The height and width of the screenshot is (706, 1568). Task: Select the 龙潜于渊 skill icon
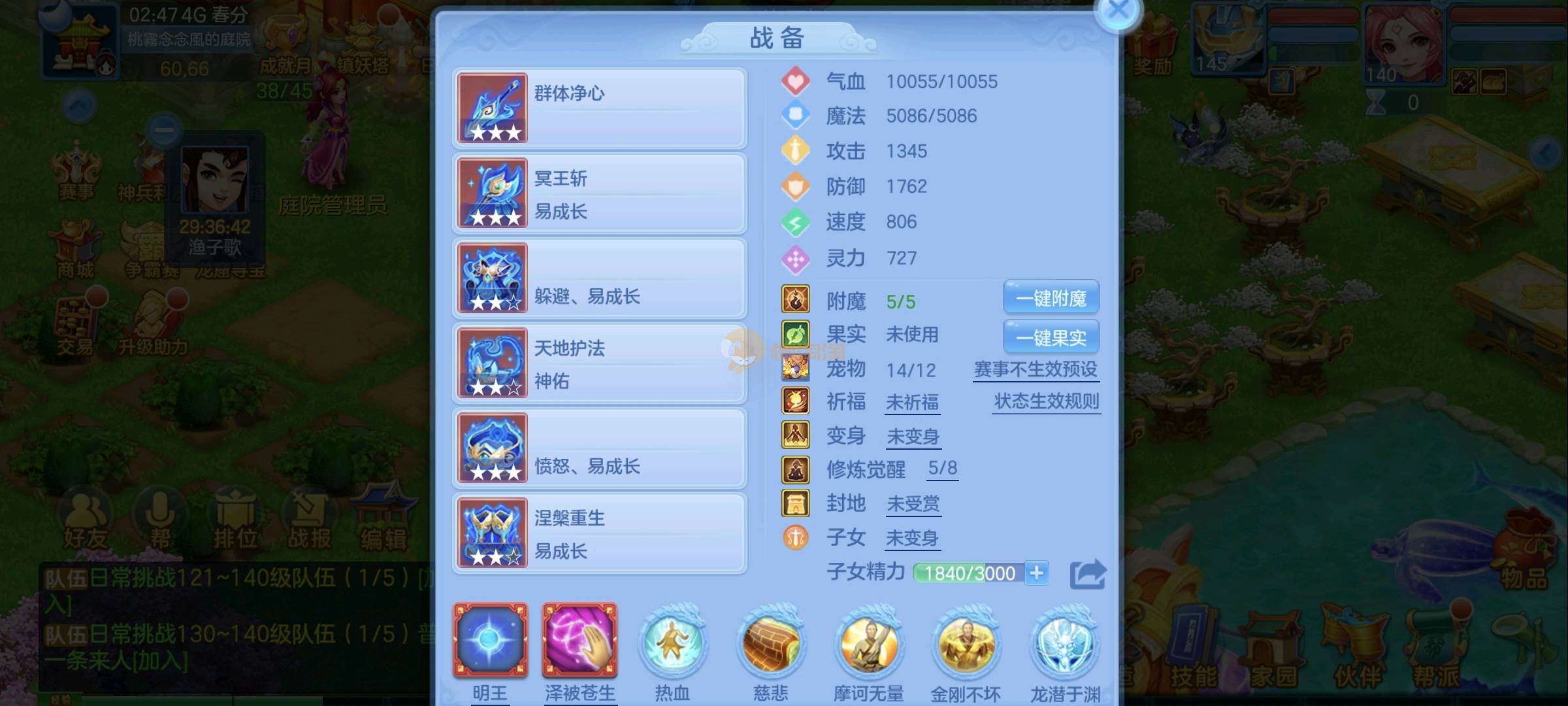1065,644
